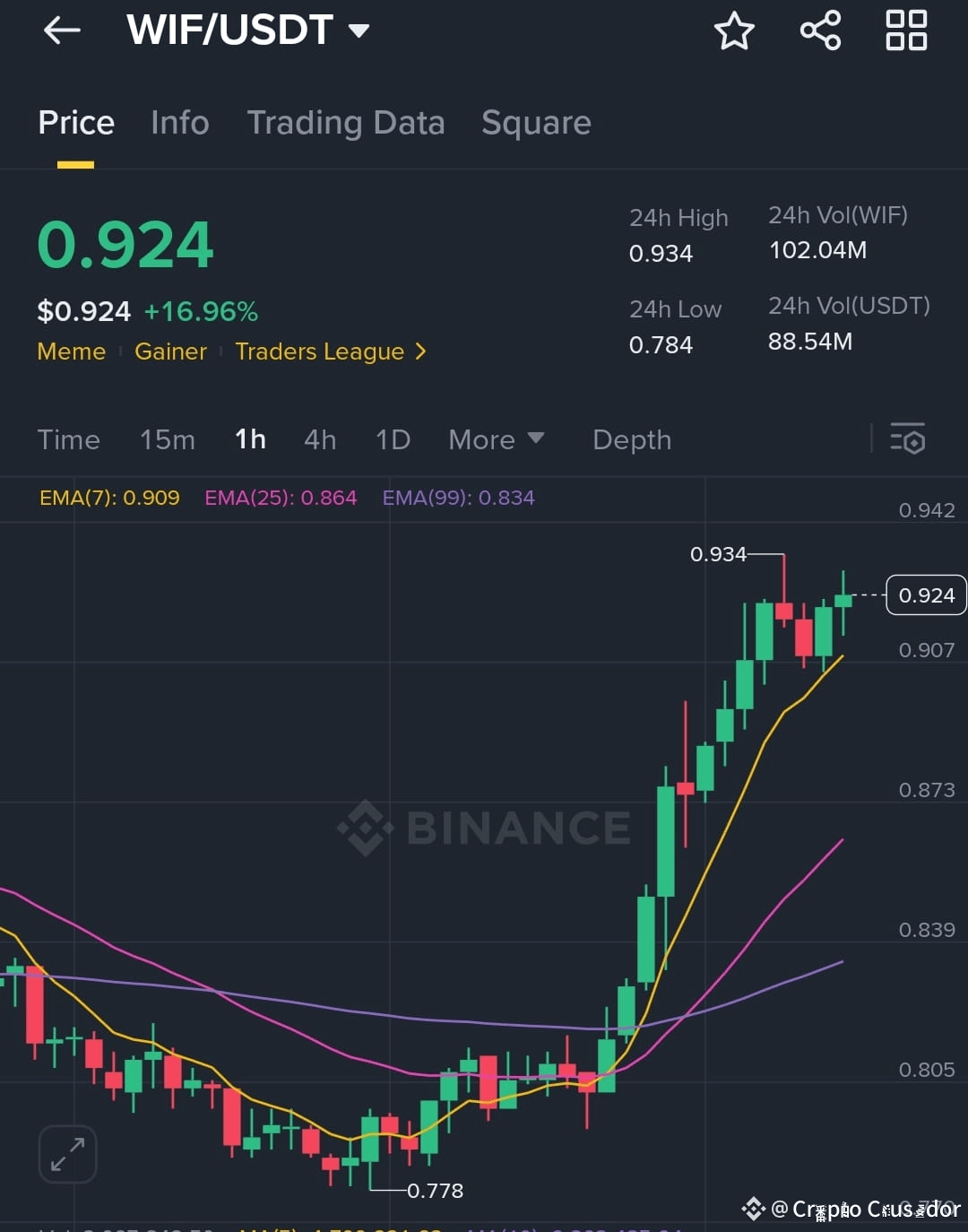Favorite WIF/USDT using the star icon
Image resolution: width=968 pixels, height=1232 pixels.
734,30
